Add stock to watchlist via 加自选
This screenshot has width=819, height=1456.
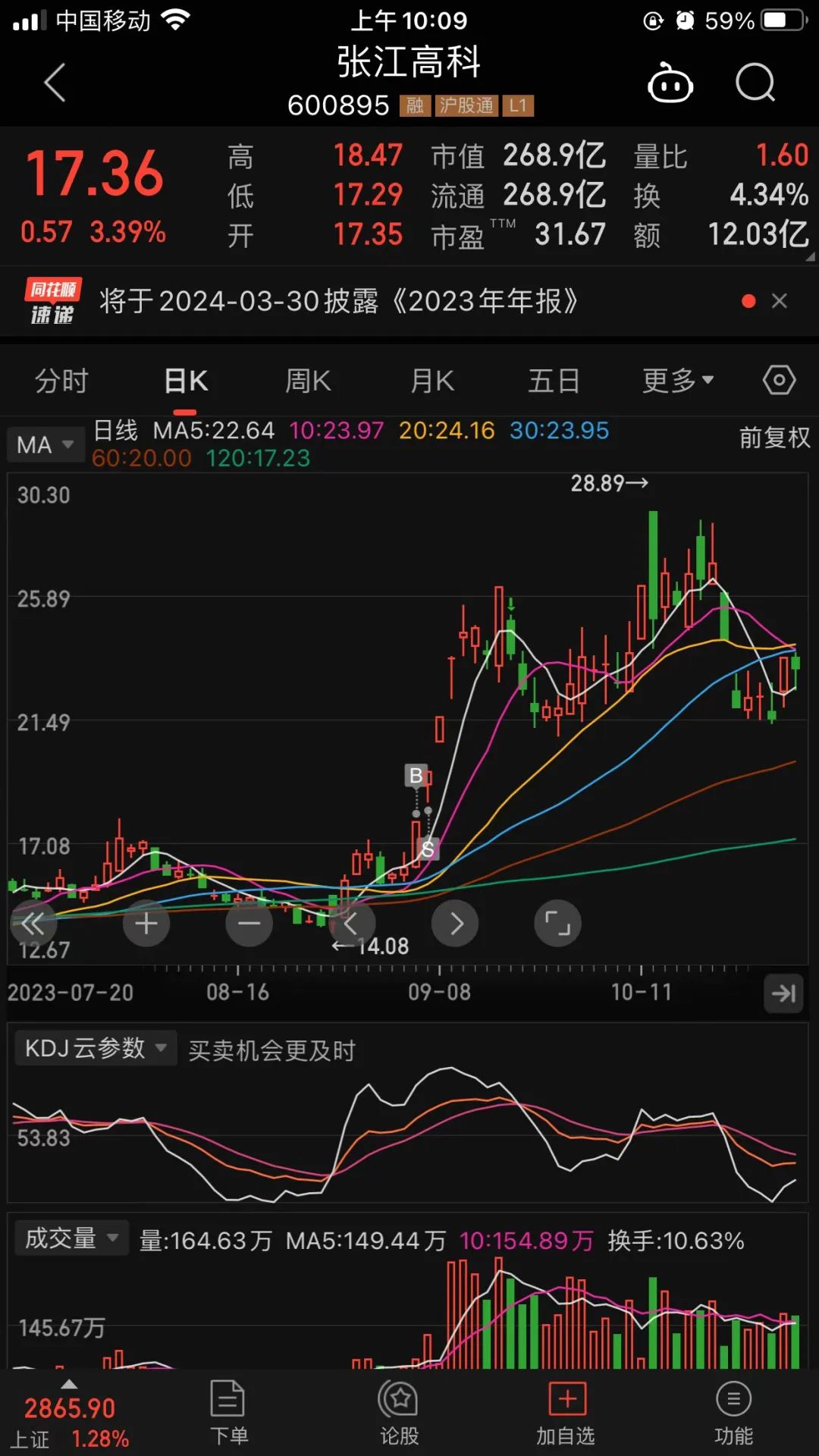pos(566,1413)
